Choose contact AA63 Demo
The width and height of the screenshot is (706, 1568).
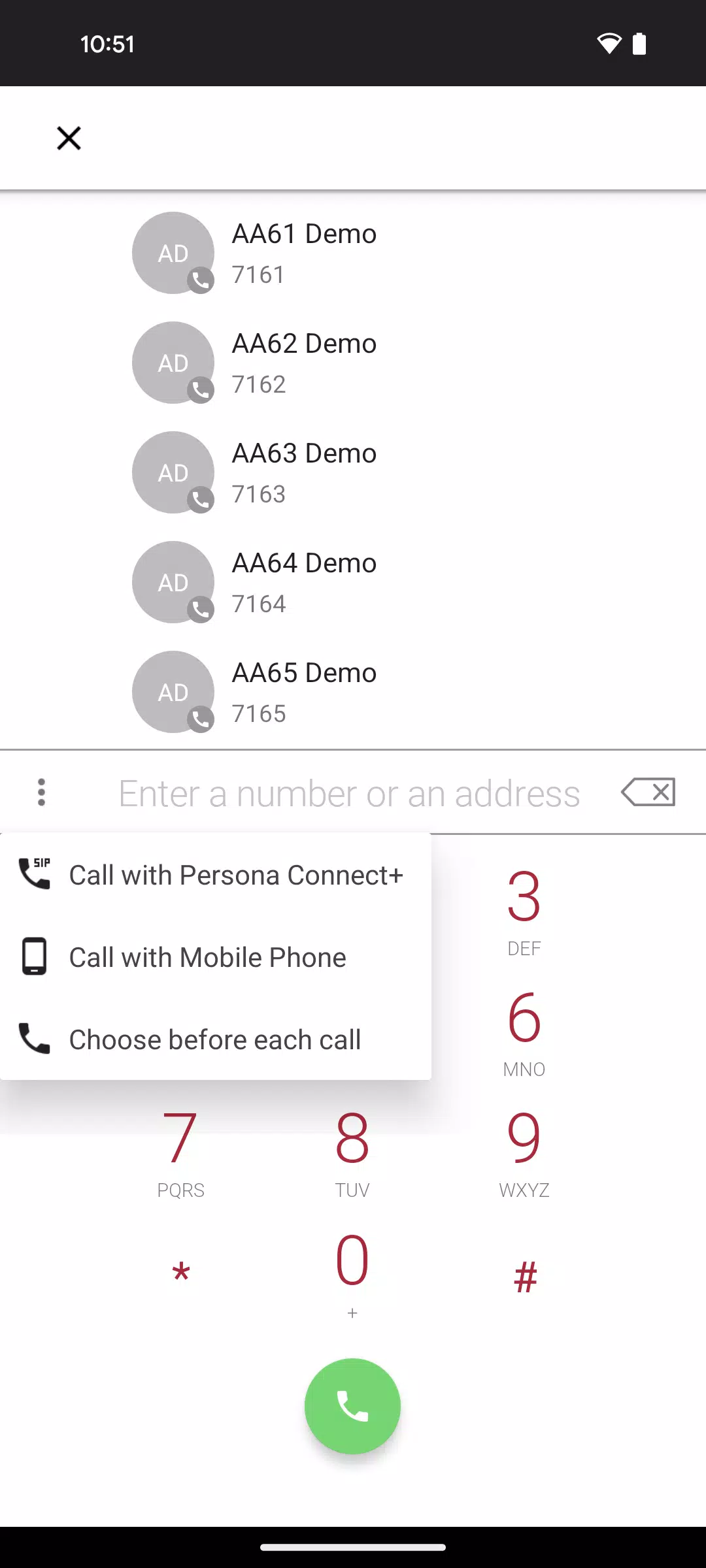click(353, 472)
